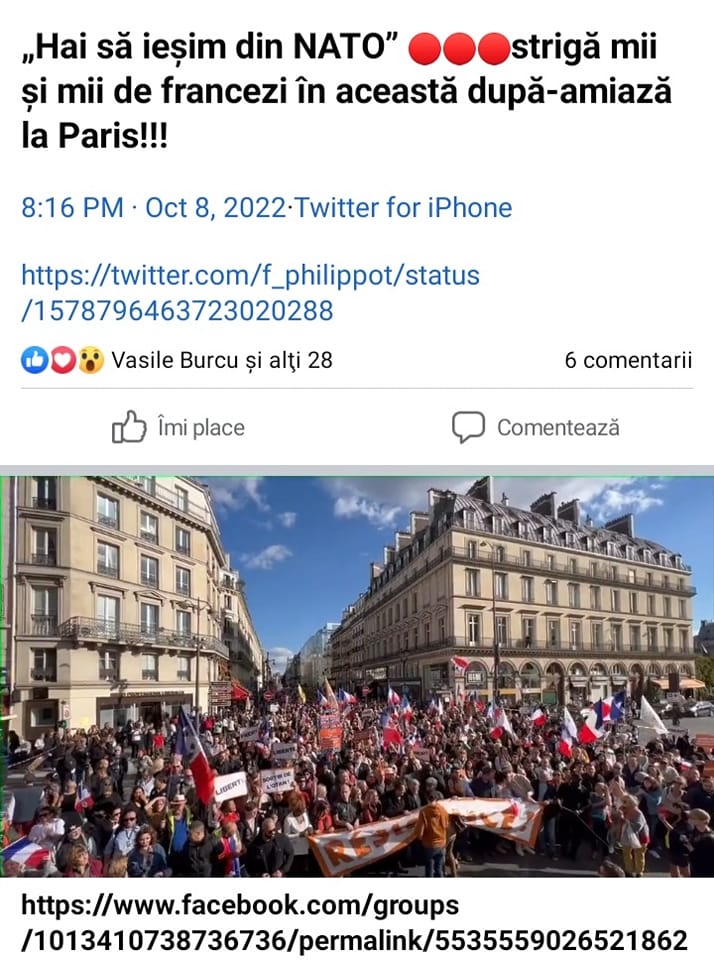Open the 6 comentarii list

(x=627, y=360)
